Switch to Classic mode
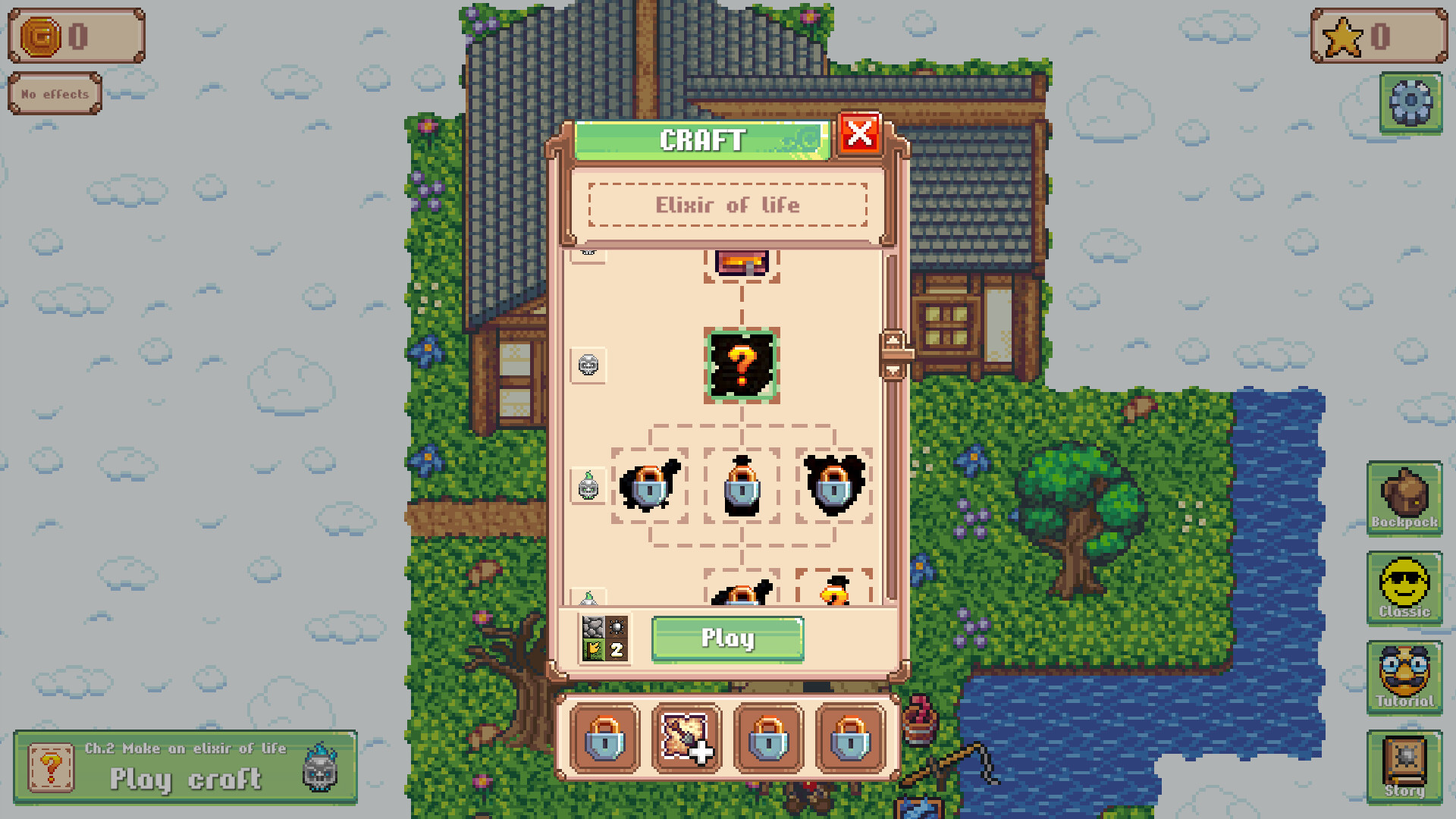1456x819 pixels. tap(1404, 588)
